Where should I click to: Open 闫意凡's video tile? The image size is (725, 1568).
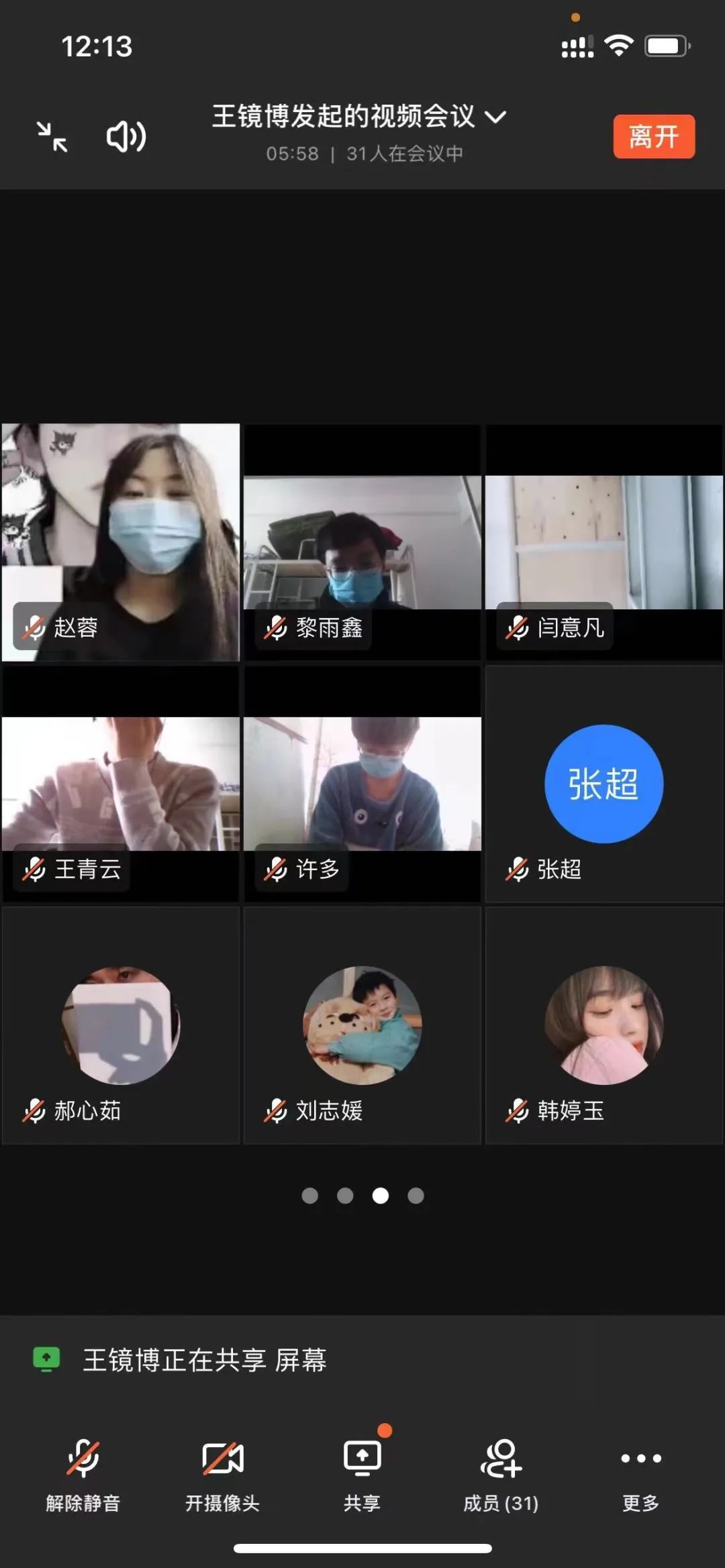[604, 542]
